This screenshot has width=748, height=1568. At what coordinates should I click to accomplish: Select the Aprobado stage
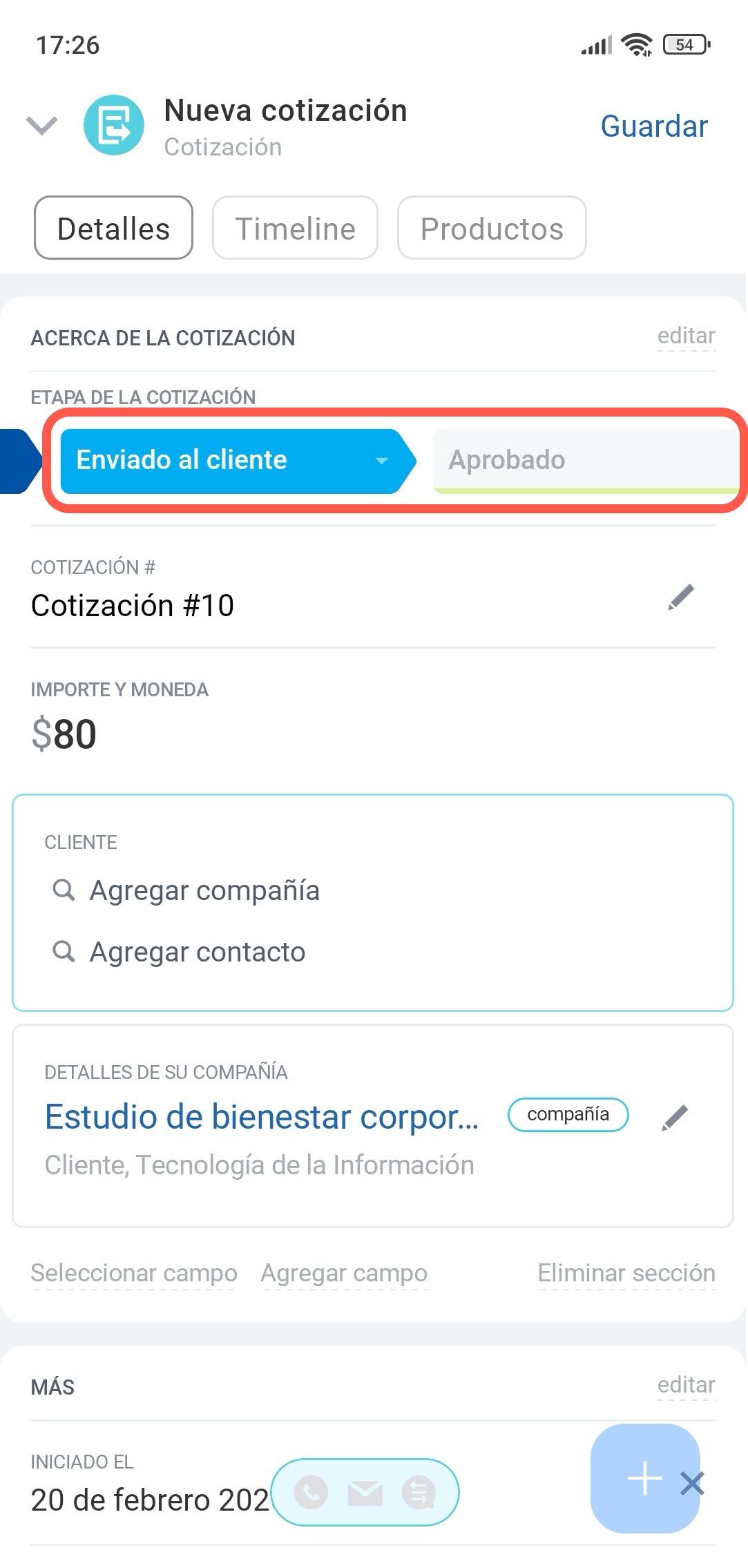point(584,461)
